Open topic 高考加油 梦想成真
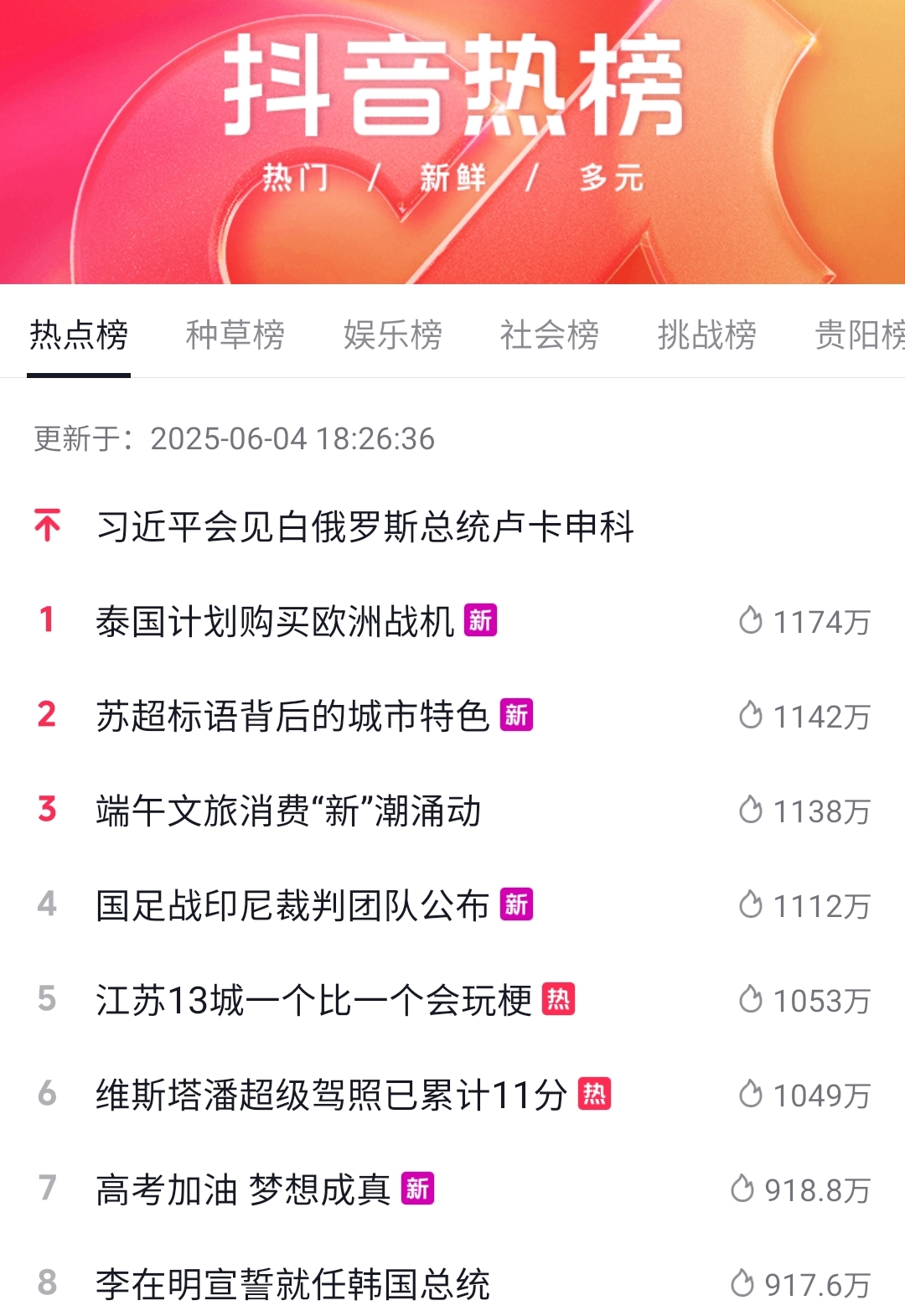This screenshot has height=1316, width=905. pyautogui.click(x=243, y=1190)
